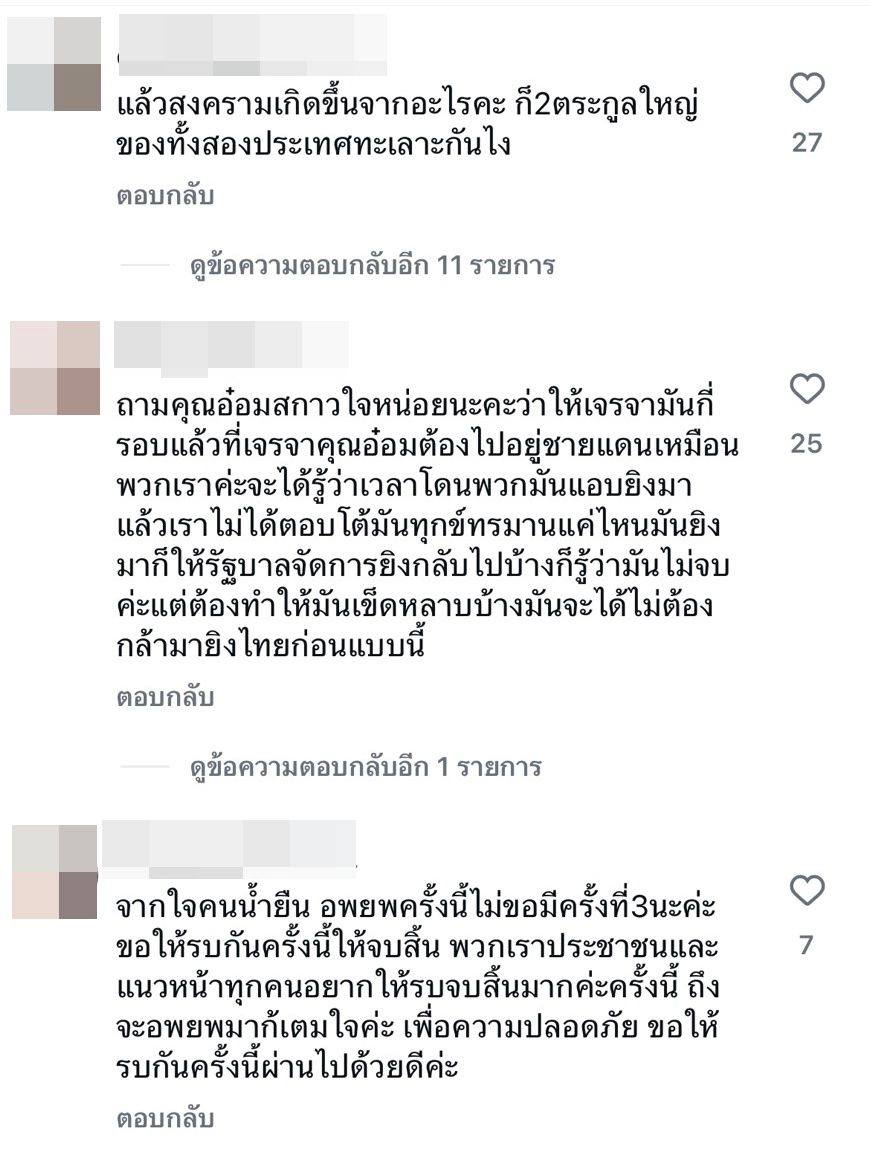The height and width of the screenshot is (1162, 870).
Task: Tap ตอบกลับ under the 25-like comment
Action: [x=165, y=697]
